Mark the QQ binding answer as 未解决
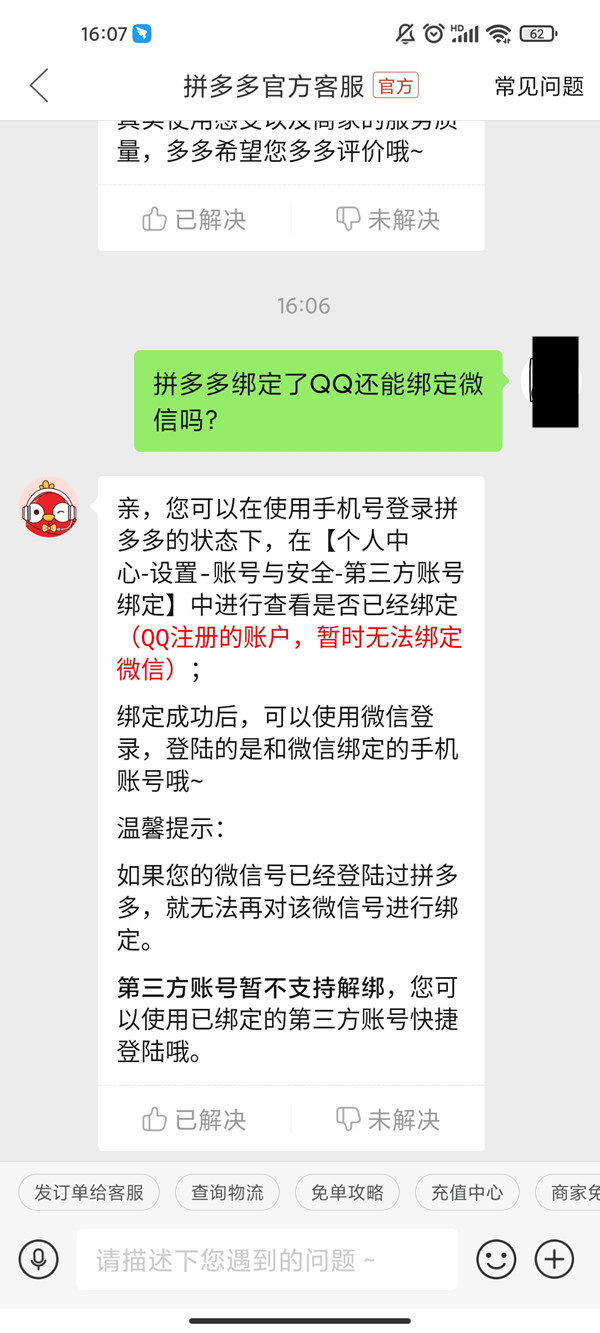The image size is (600, 1333). click(x=388, y=1119)
